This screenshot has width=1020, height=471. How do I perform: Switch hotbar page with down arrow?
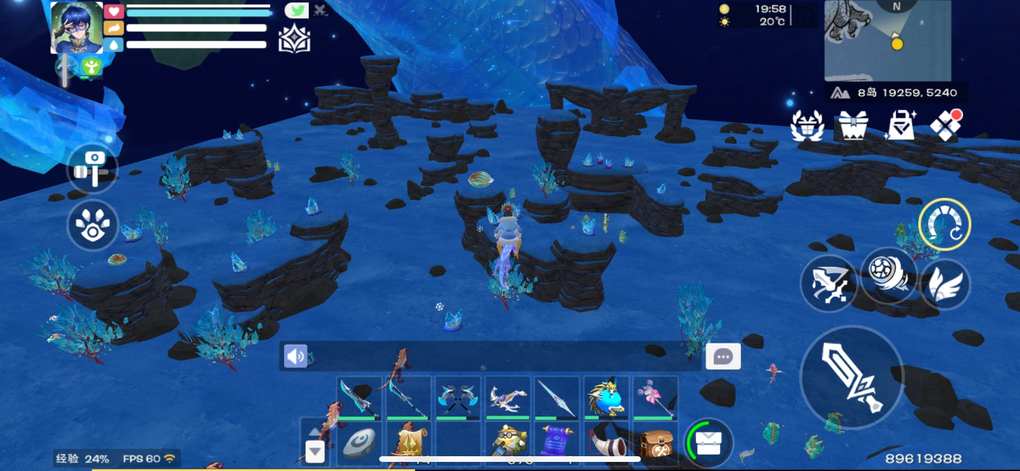[x=315, y=450]
